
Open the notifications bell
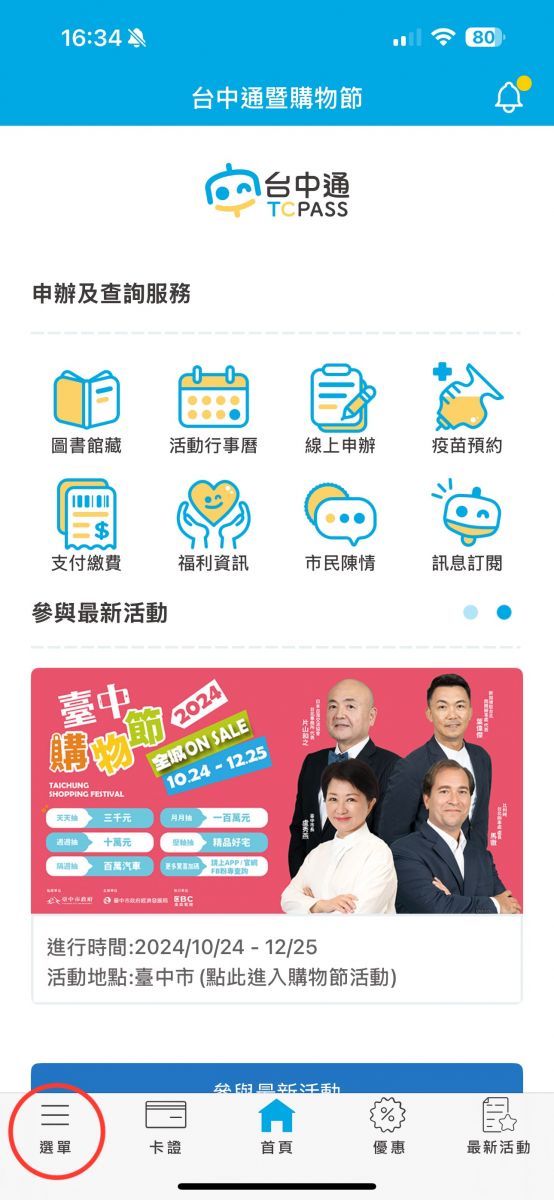[x=510, y=96]
